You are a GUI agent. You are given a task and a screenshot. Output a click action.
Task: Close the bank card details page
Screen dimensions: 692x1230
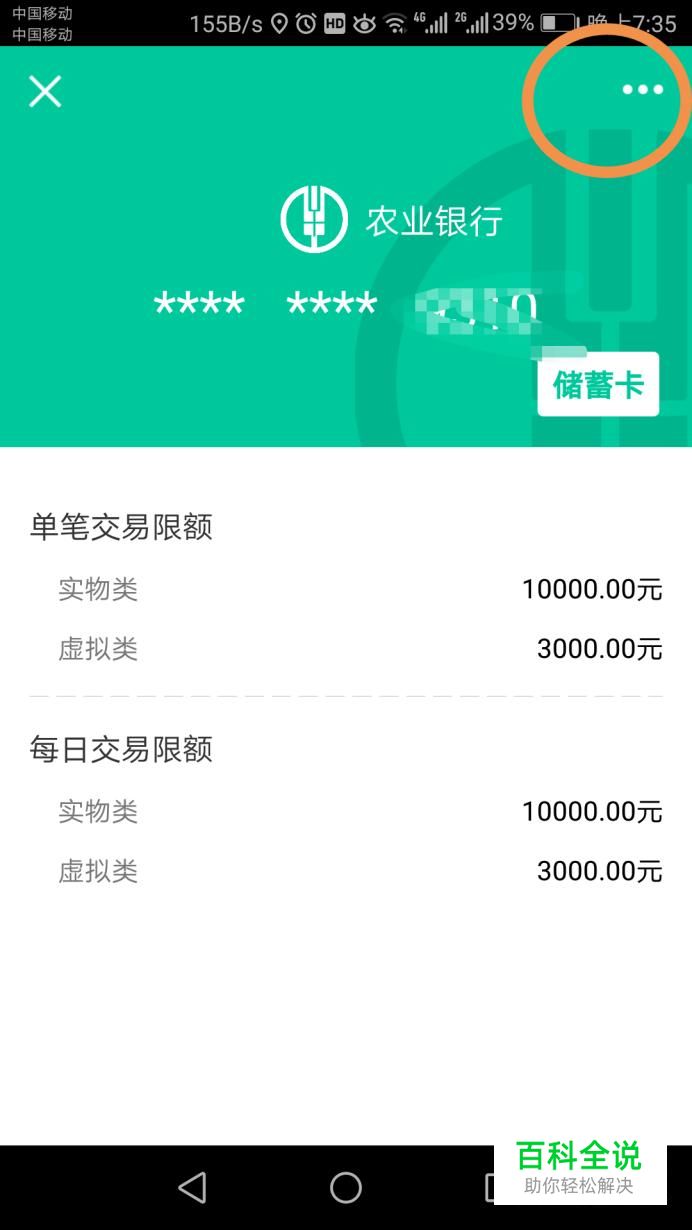point(45,91)
